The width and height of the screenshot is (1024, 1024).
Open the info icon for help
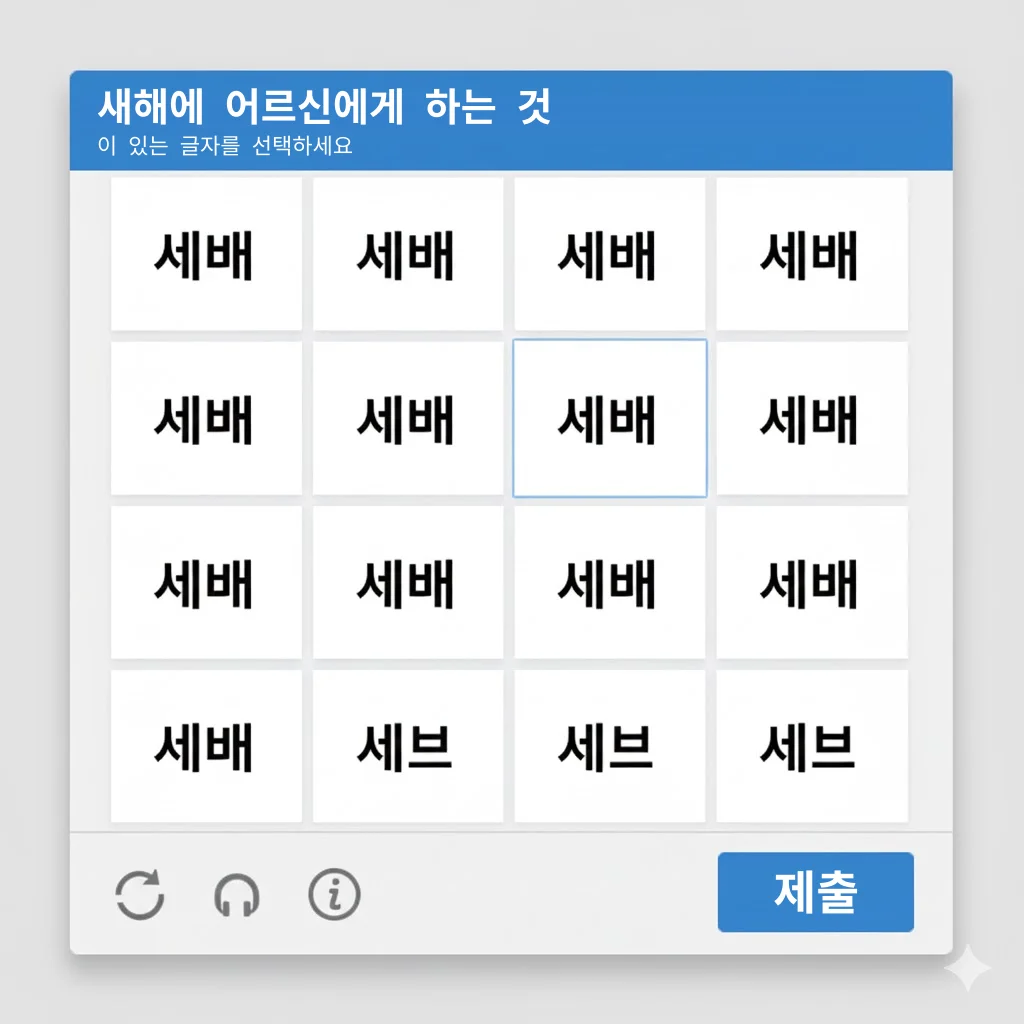pos(334,894)
